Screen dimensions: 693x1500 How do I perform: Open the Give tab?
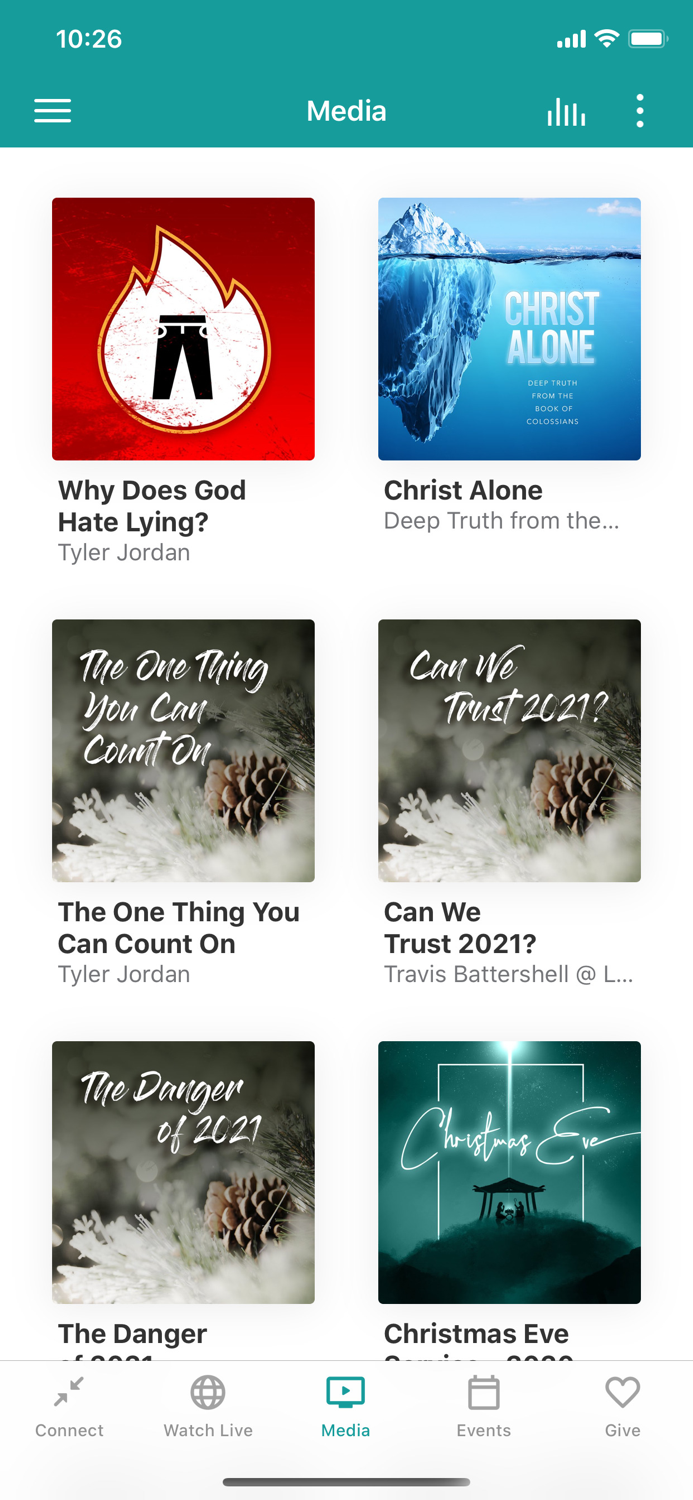pyautogui.click(x=622, y=1407)
